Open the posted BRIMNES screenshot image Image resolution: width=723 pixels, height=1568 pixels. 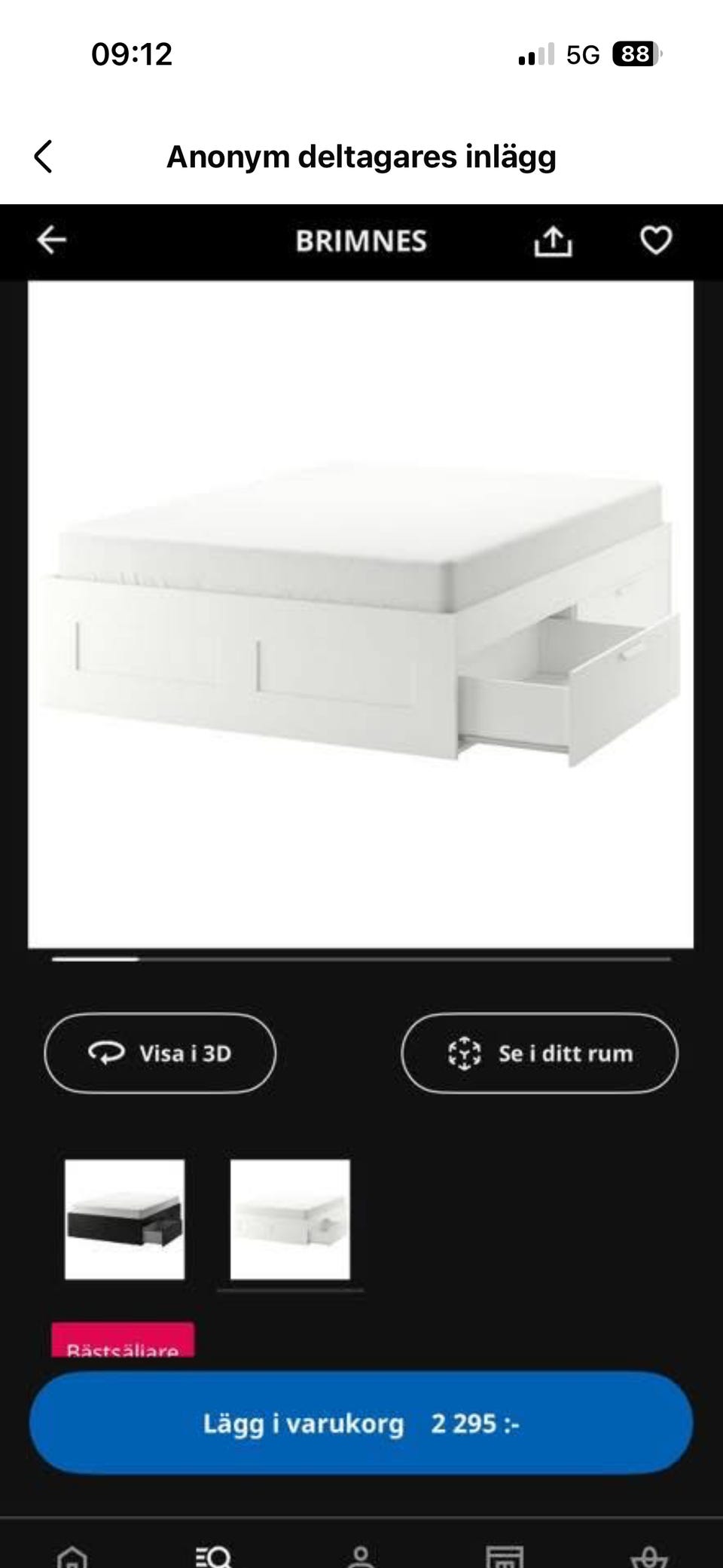pos(361,829)
